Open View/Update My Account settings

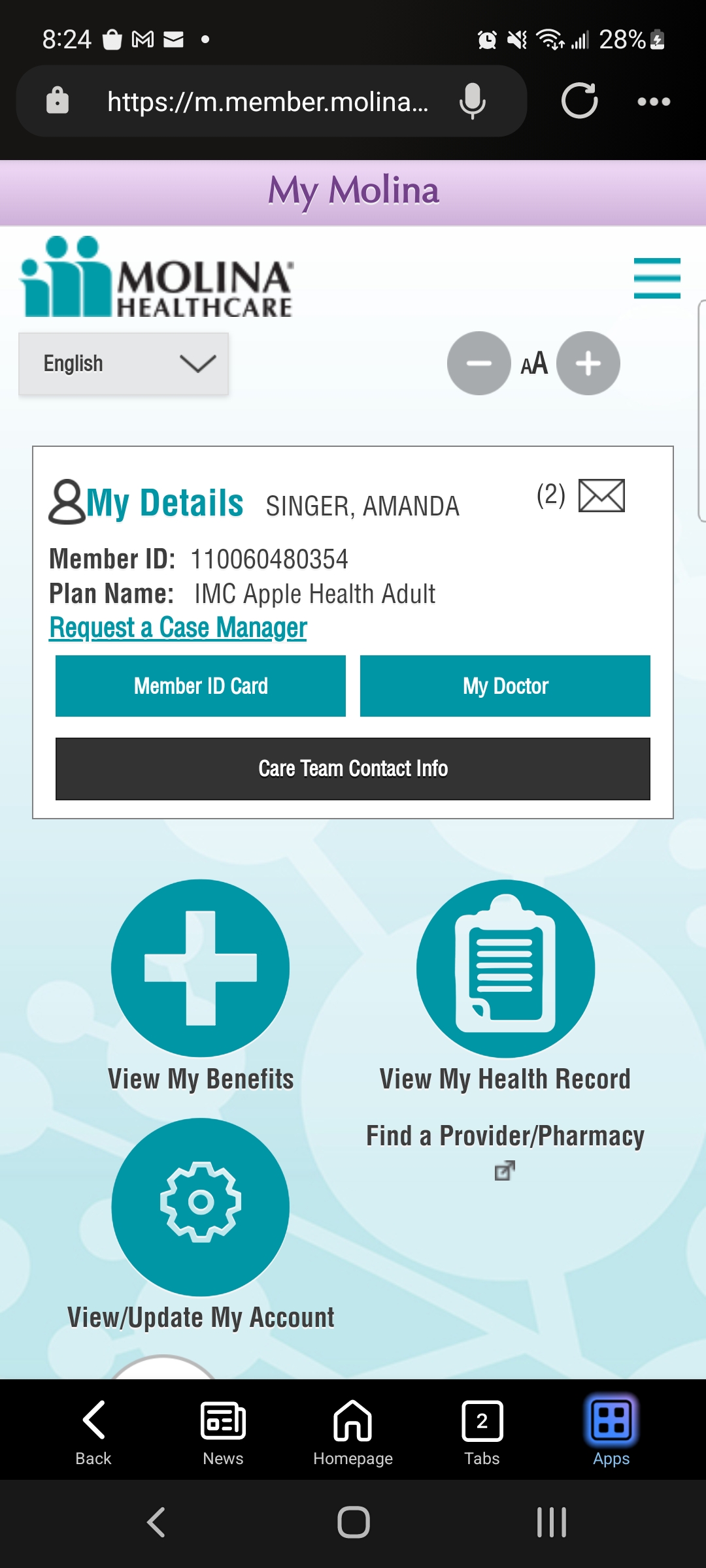pos(201,1225)
